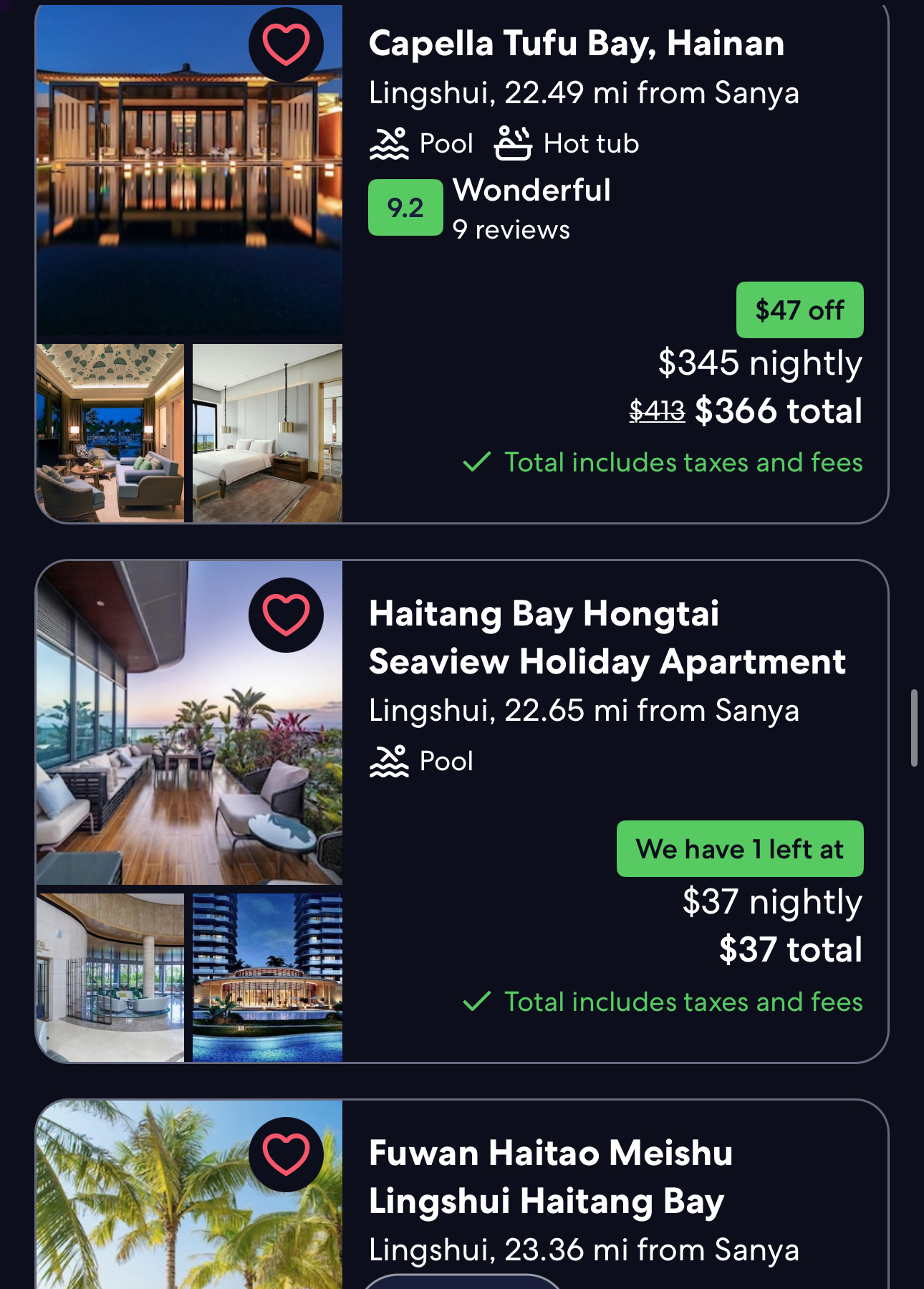924x1289 pixels.
Task: View Capella Tufu Bay bedroom photo
Action: pos(267,433)
